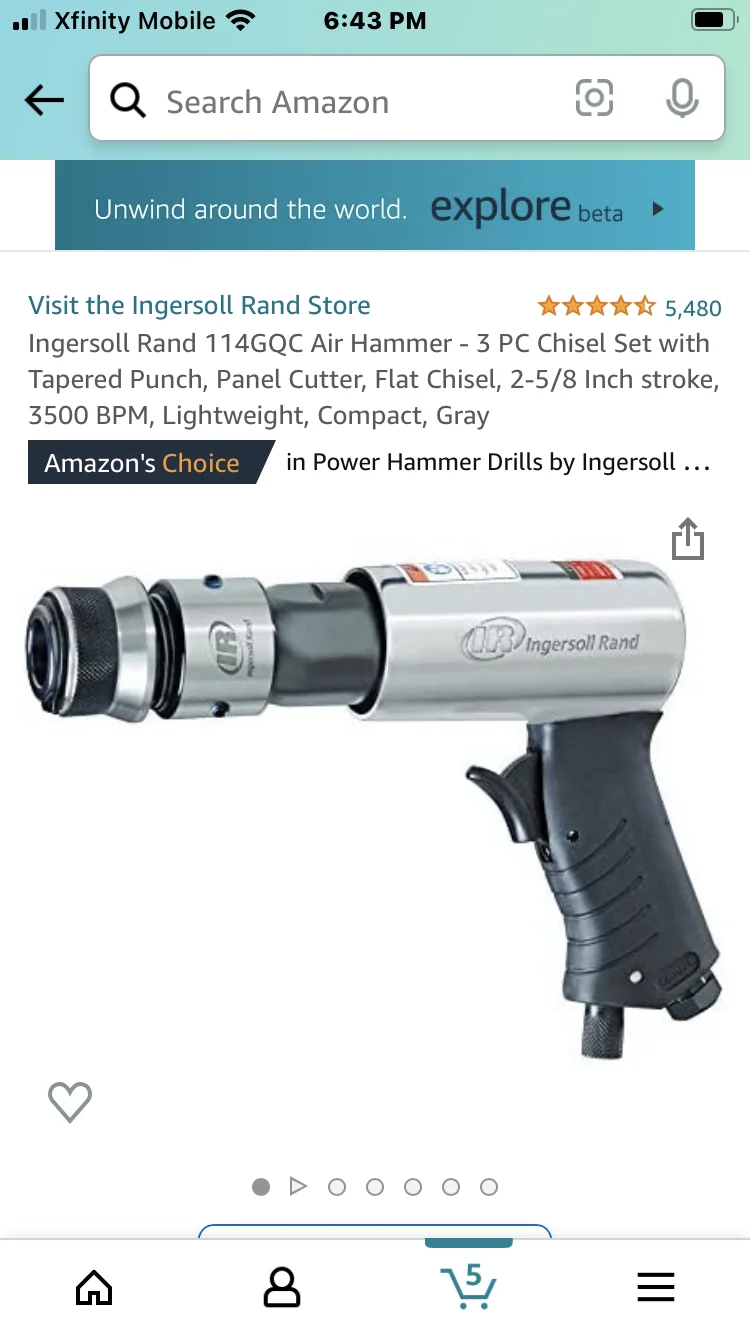Screen dimensions: 750x1334
Task: Open the account profile tab
Action: click(x=281, y=1288)
